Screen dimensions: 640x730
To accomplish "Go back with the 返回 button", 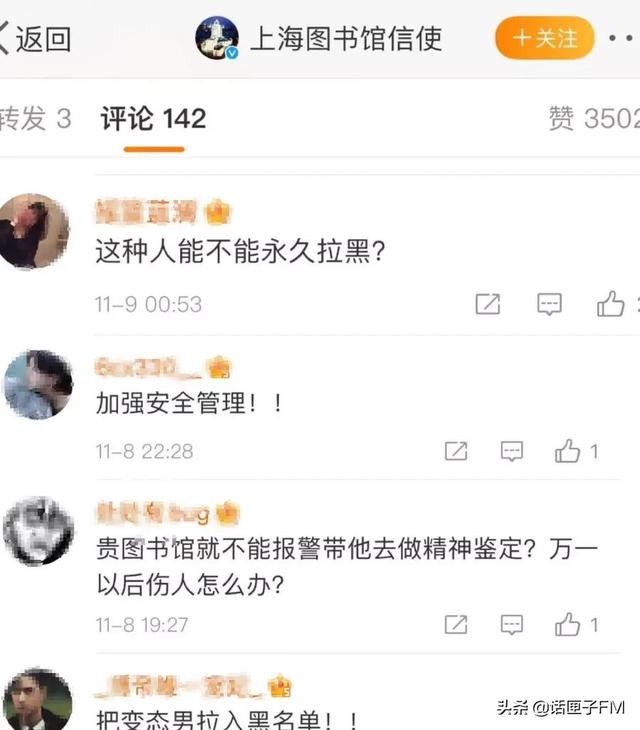I will [35, 39].
